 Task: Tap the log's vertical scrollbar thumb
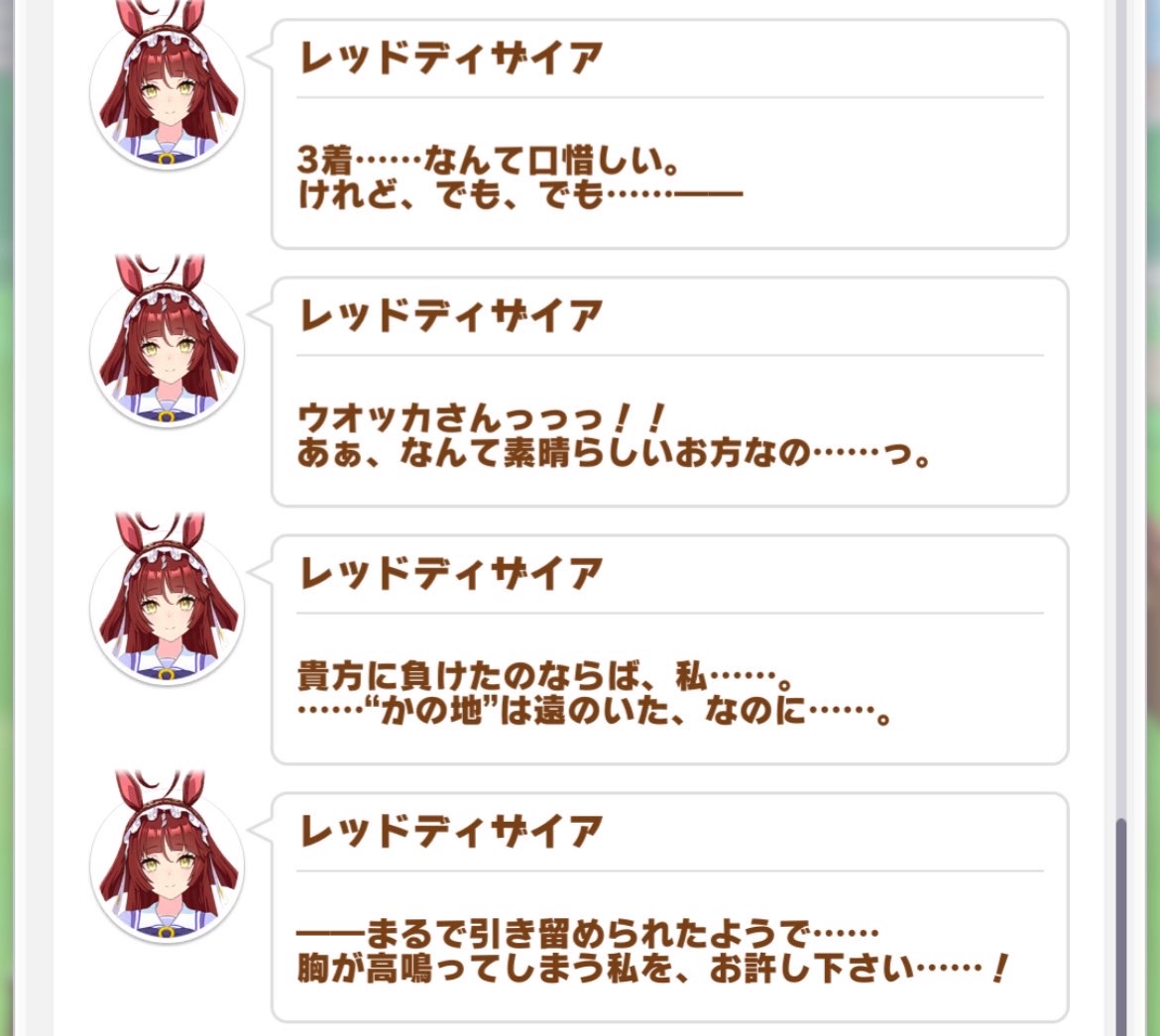point(1121,927)
